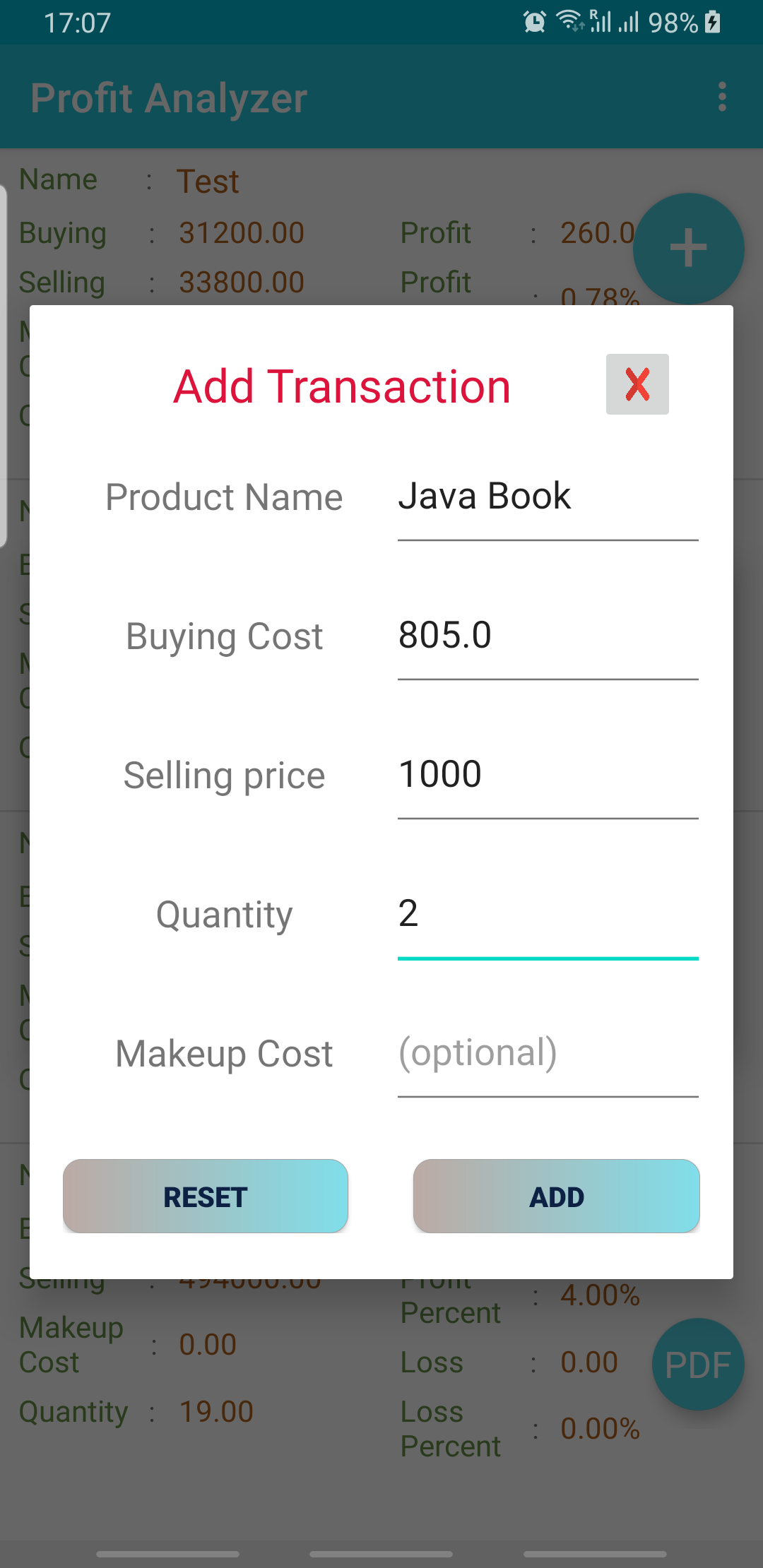Enter an optional Makeup Cost
The width and height of the screenshot is (763, 1568).
[548, 1055]
